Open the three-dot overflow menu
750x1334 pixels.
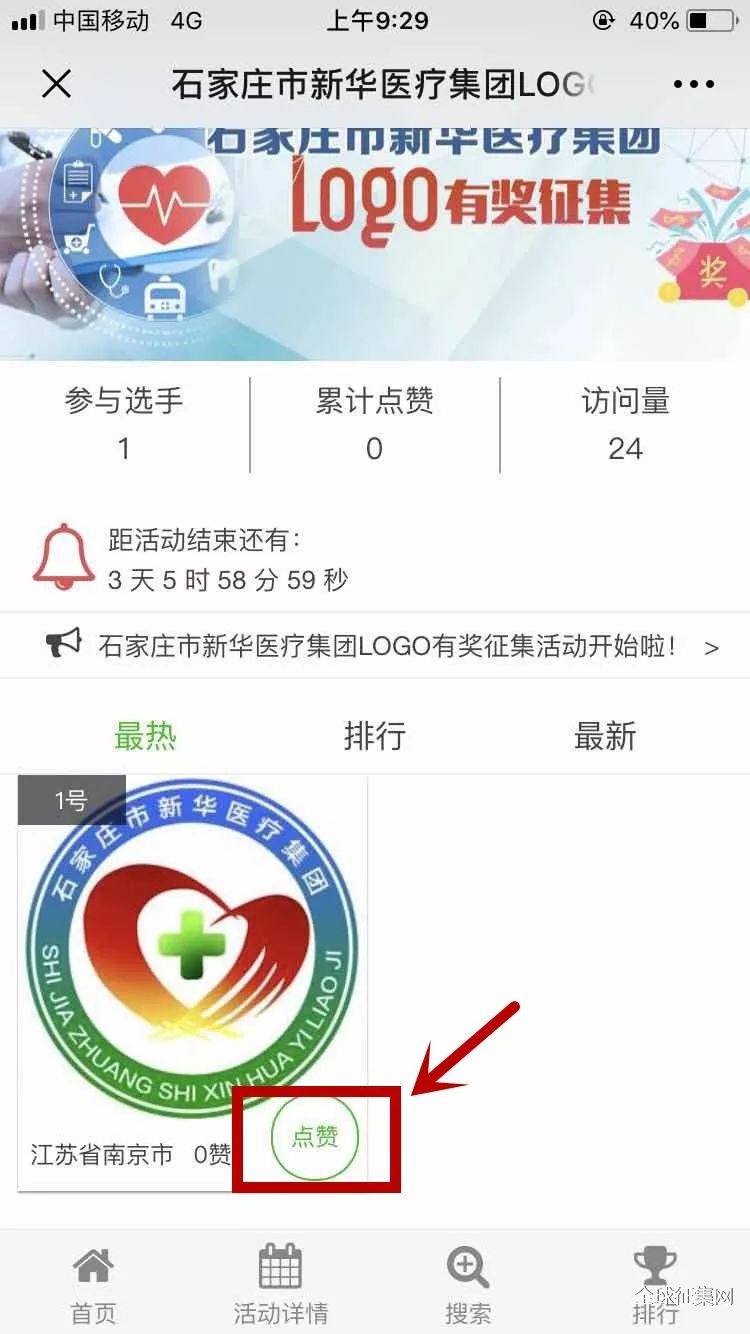694,84
